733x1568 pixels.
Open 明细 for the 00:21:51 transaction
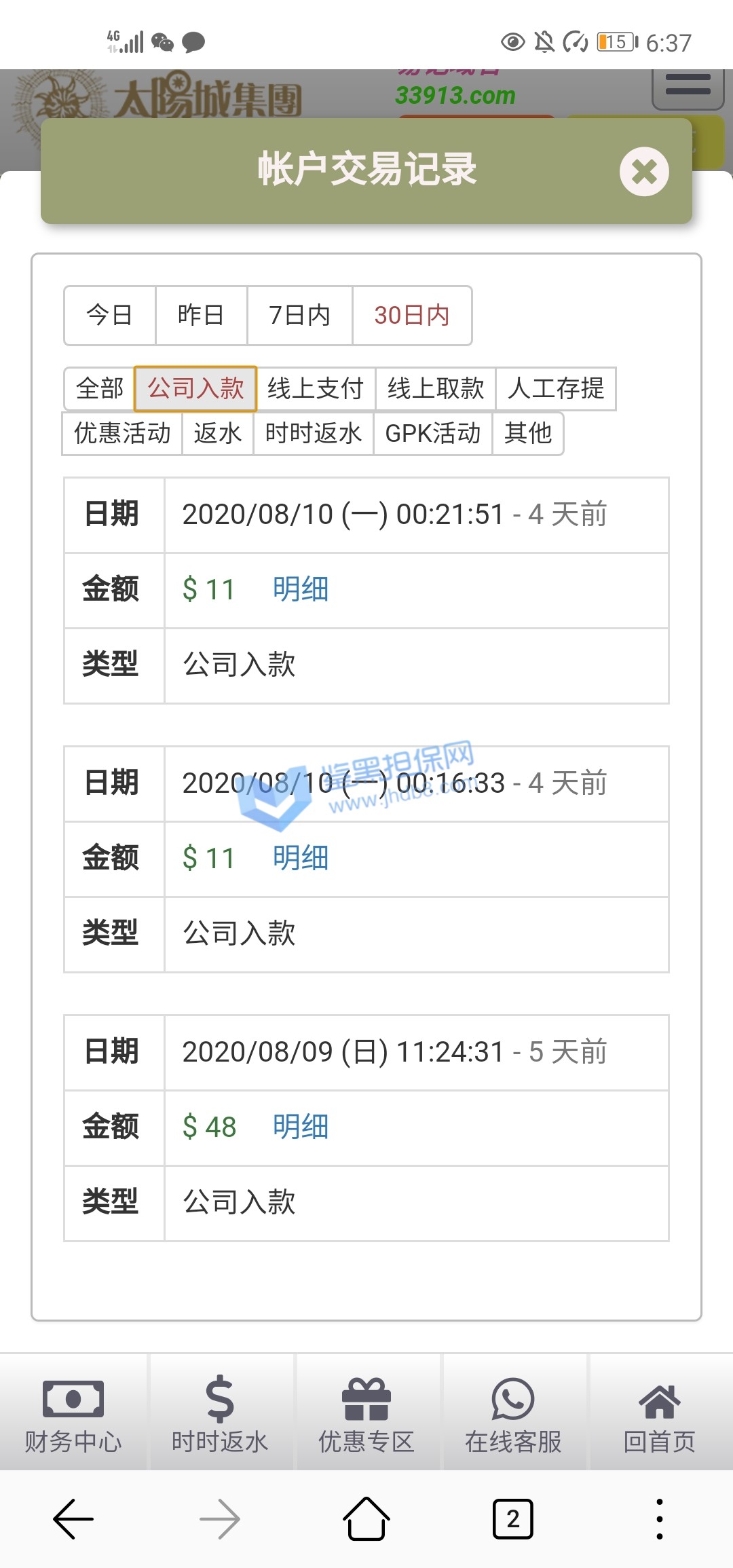pyautogui.click(x=301, y=589)
